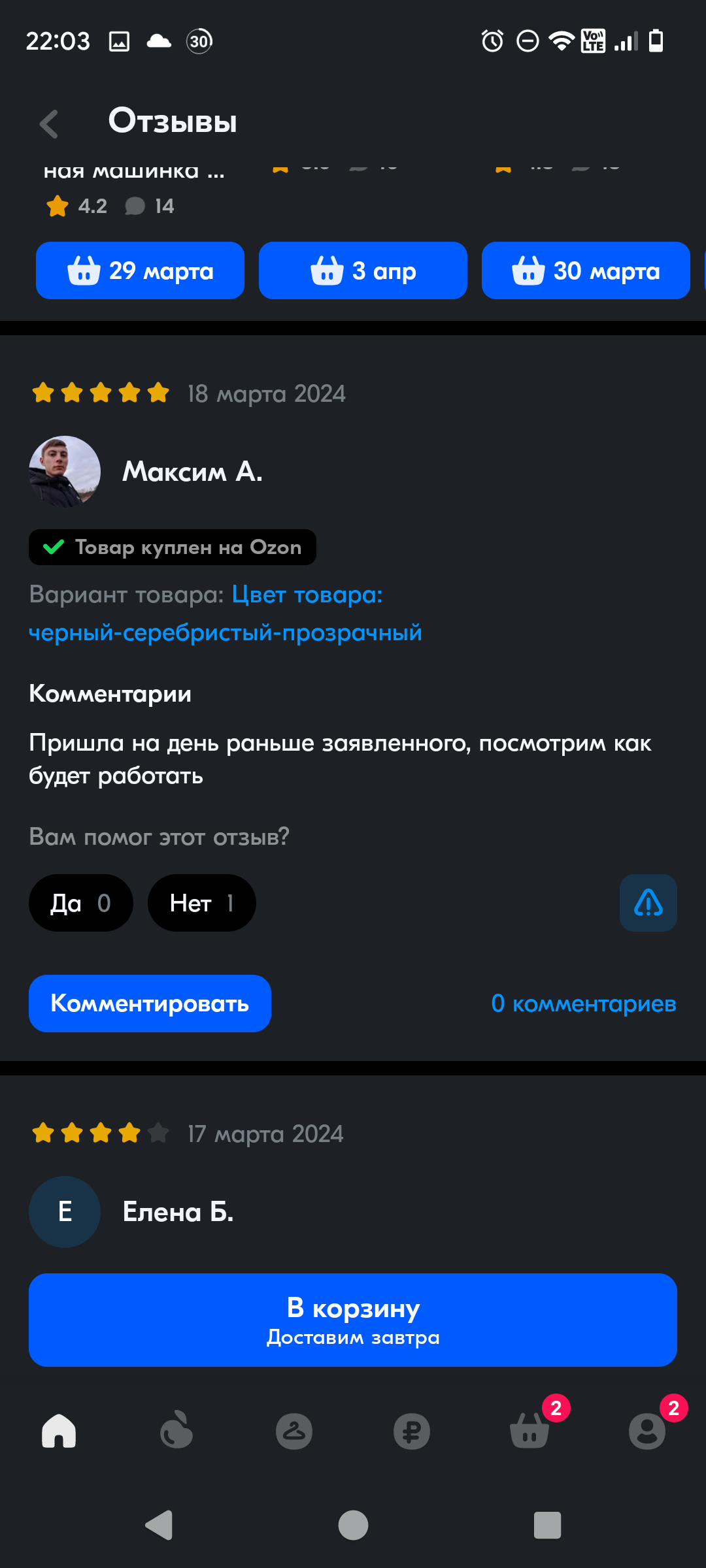Add to cart with В корзину button
The height and width of the screenshot is (1568, 706).
353,1320
